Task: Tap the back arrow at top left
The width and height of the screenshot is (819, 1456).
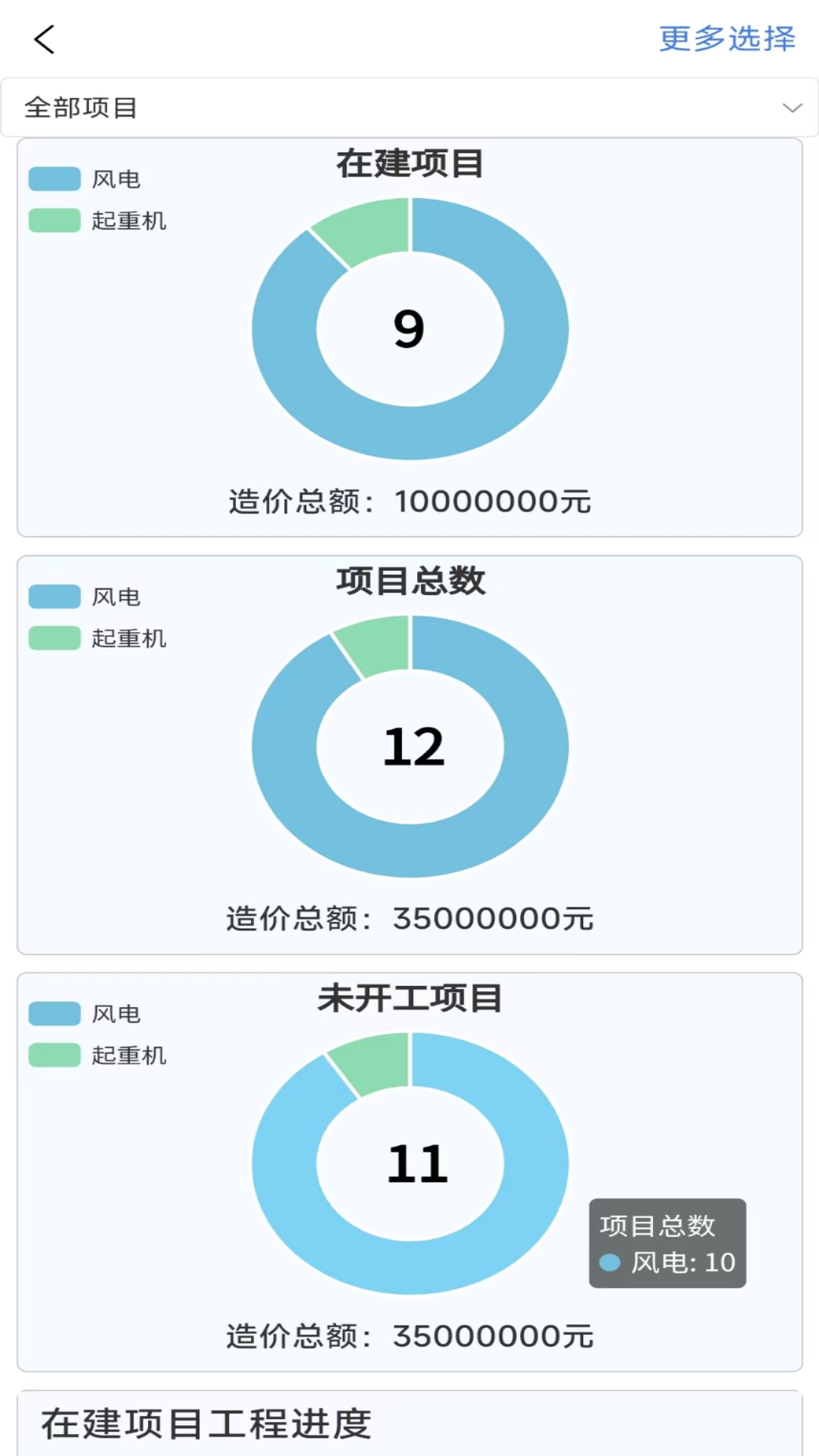Action: [45, 39]
